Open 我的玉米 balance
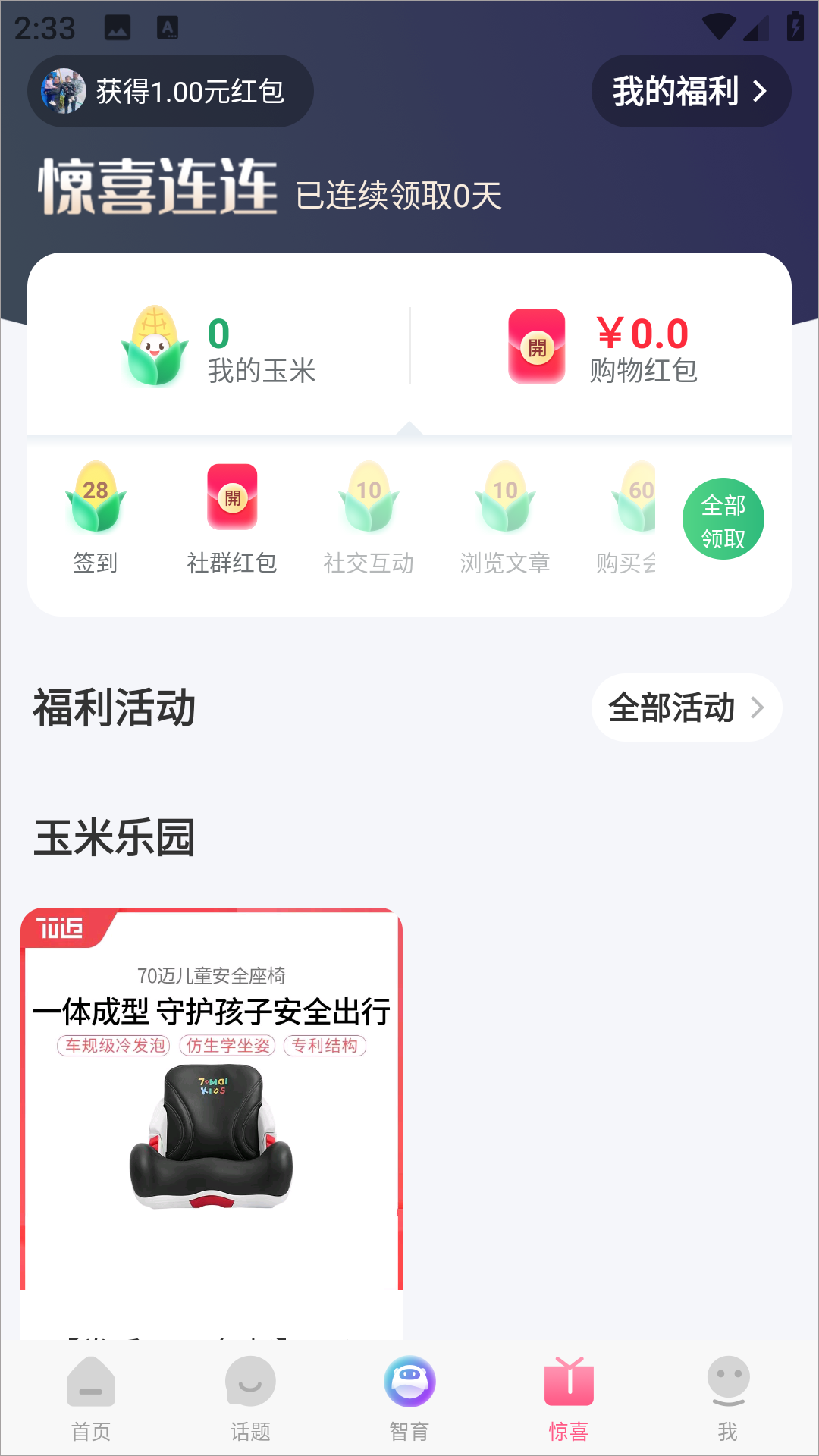This screenshot has width=819, height=1456. point(218,349)
